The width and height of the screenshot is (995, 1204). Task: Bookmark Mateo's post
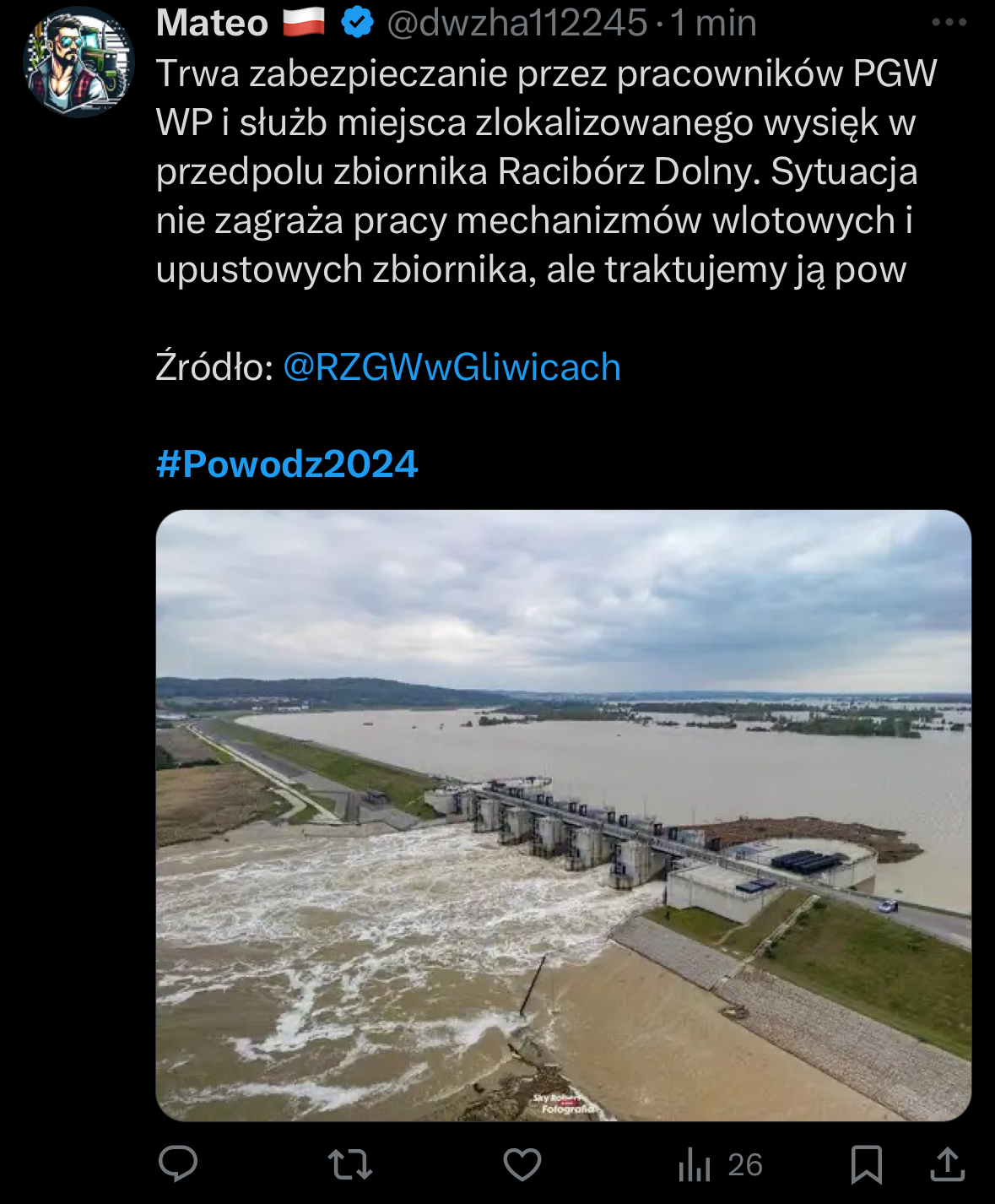tap(867, 1164)
